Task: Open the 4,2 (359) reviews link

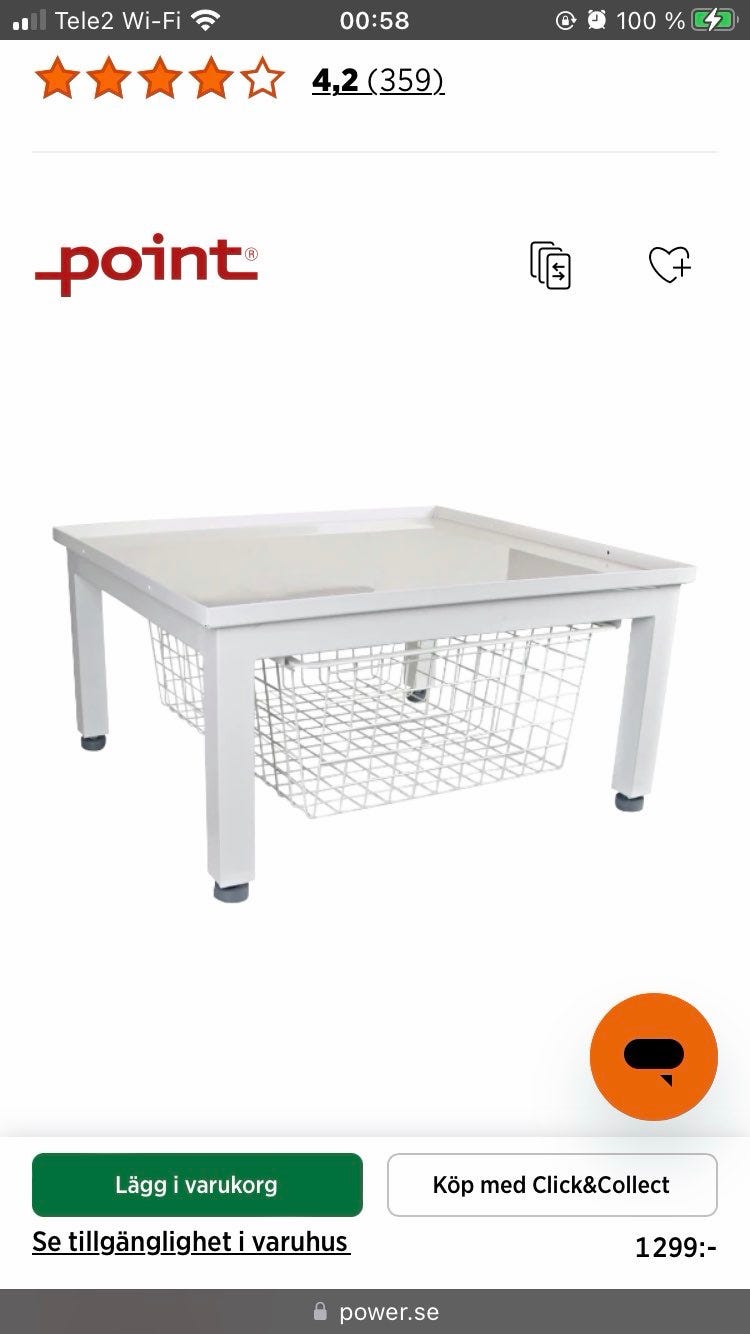Action: (378, 80)
